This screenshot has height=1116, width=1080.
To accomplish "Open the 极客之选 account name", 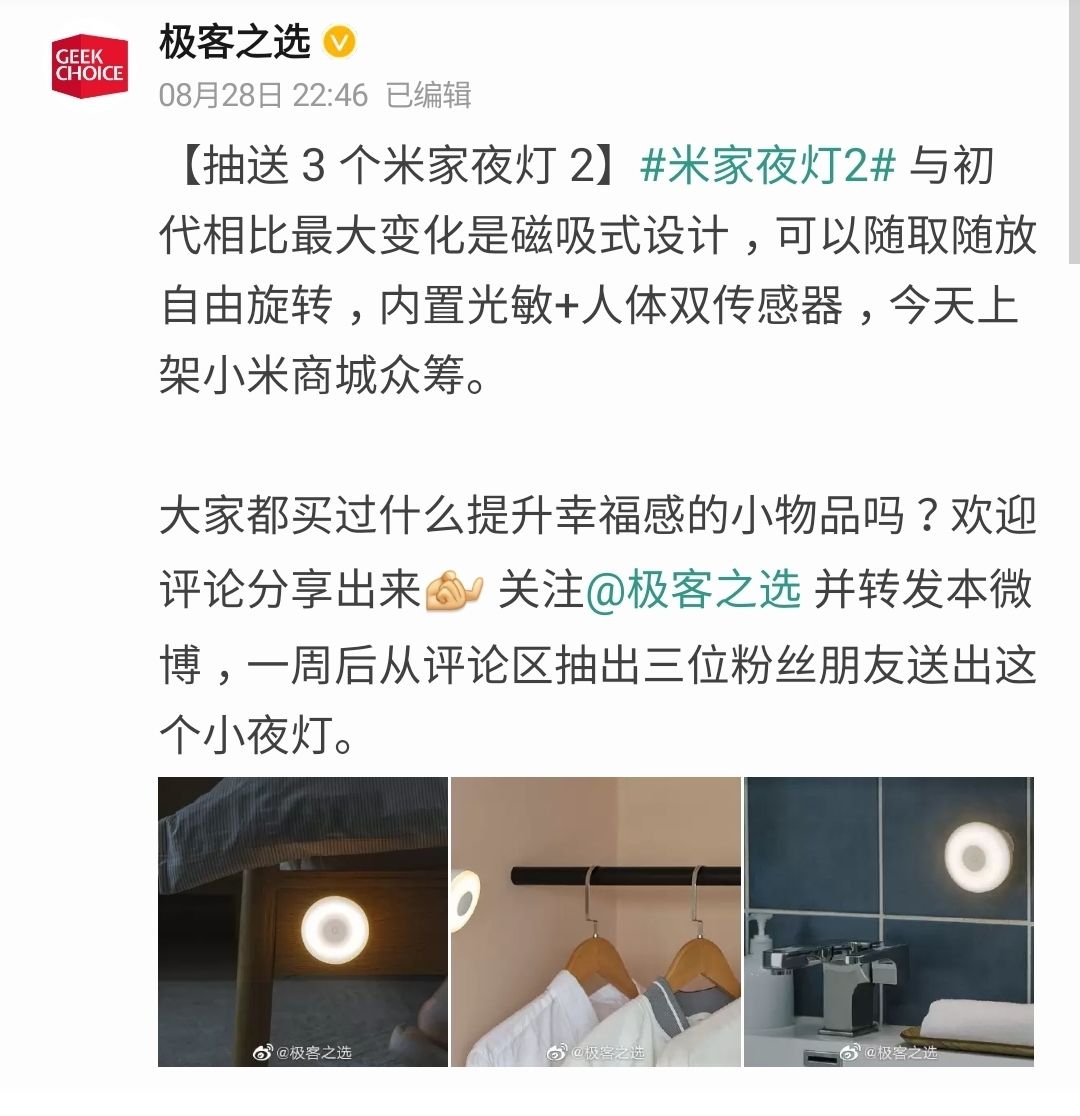I will pos(236,42).
